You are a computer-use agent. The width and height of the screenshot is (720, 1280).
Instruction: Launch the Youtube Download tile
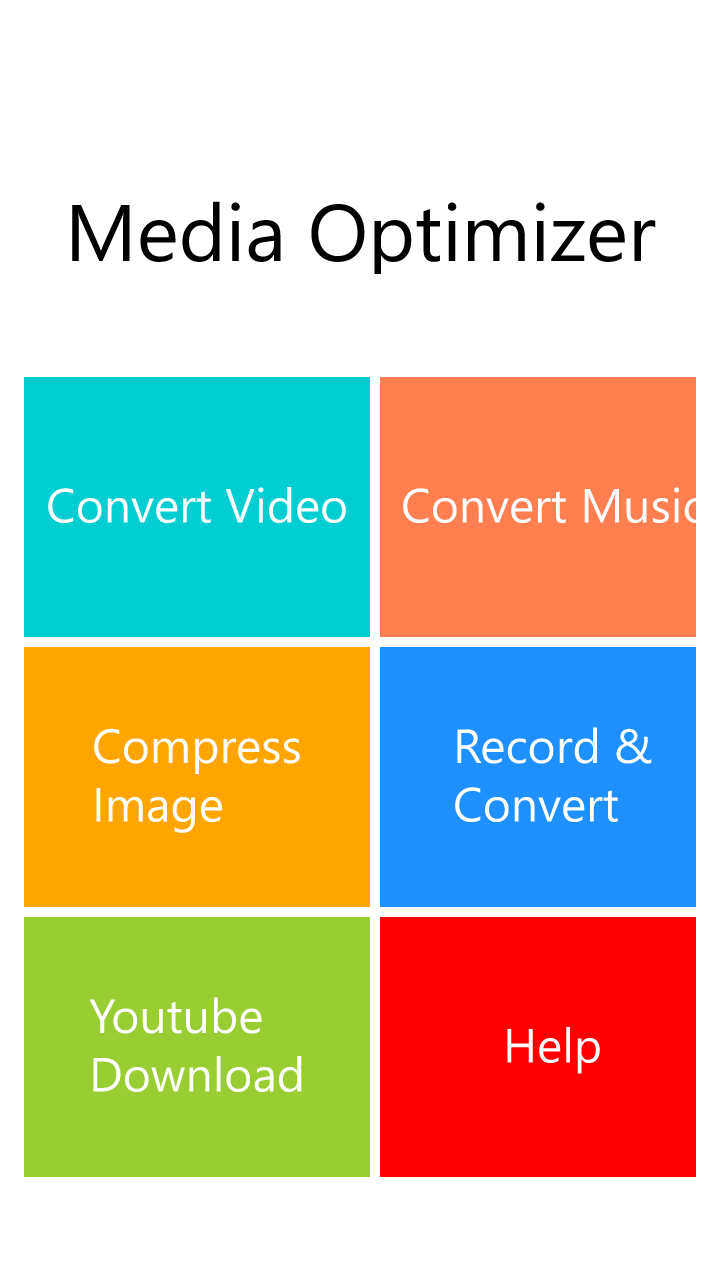pos(197,1047)
